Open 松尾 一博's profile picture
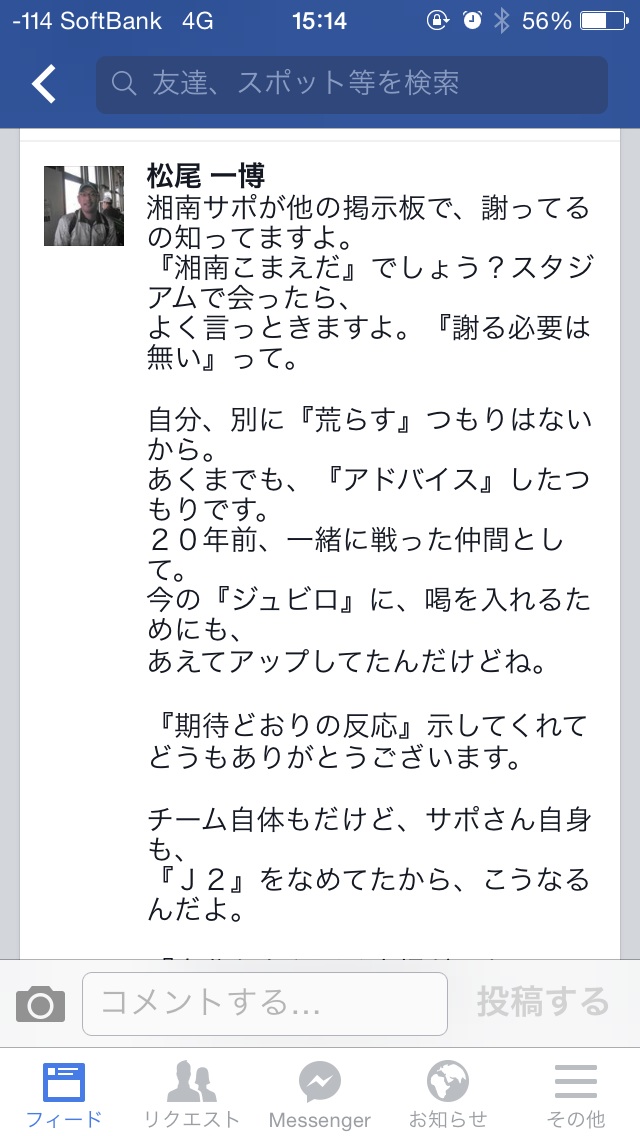This screenshot has width=640, height=1136. [x=84, y=206]
